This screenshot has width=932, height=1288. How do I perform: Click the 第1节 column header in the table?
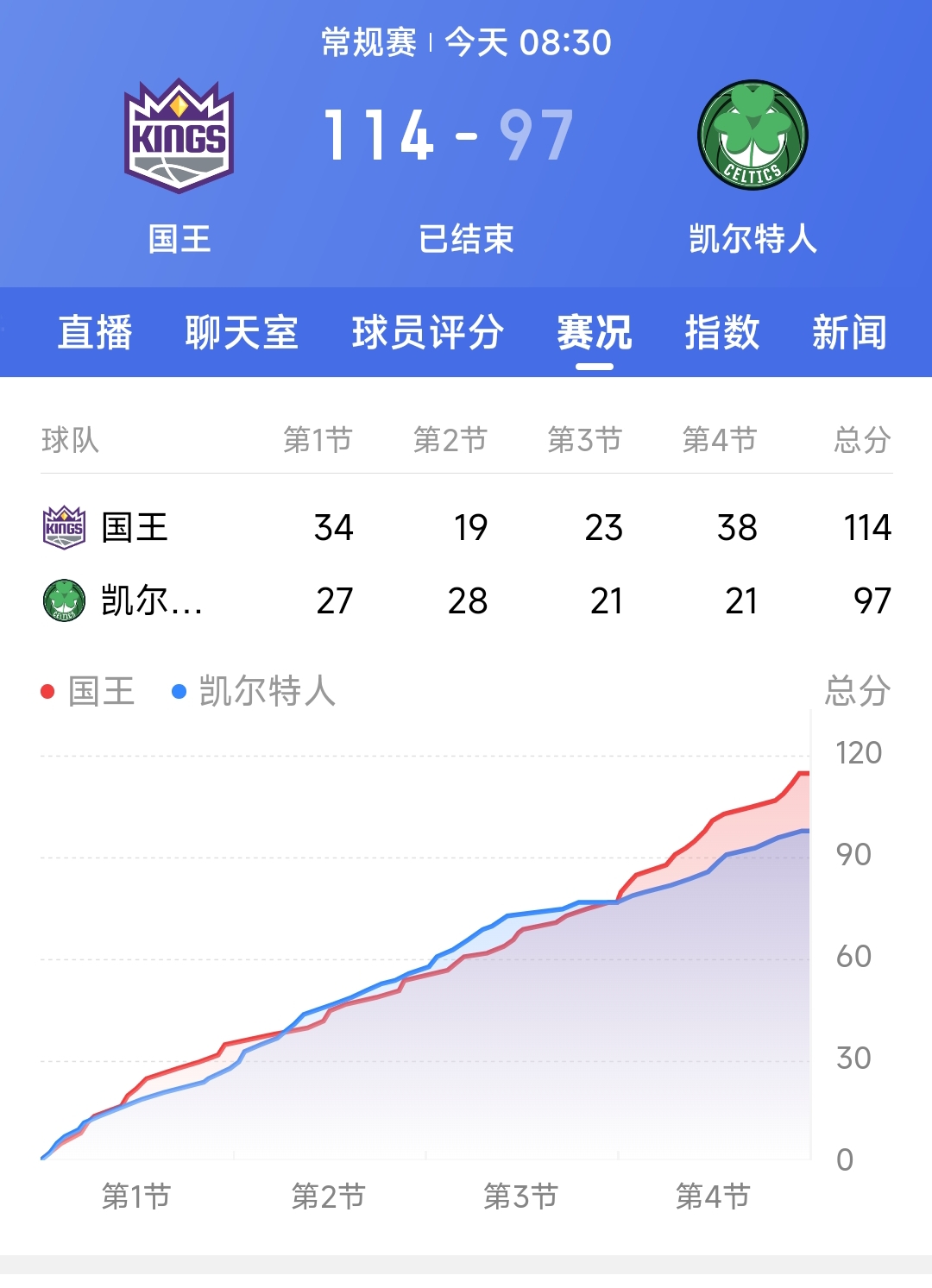(x=318, y=440)
